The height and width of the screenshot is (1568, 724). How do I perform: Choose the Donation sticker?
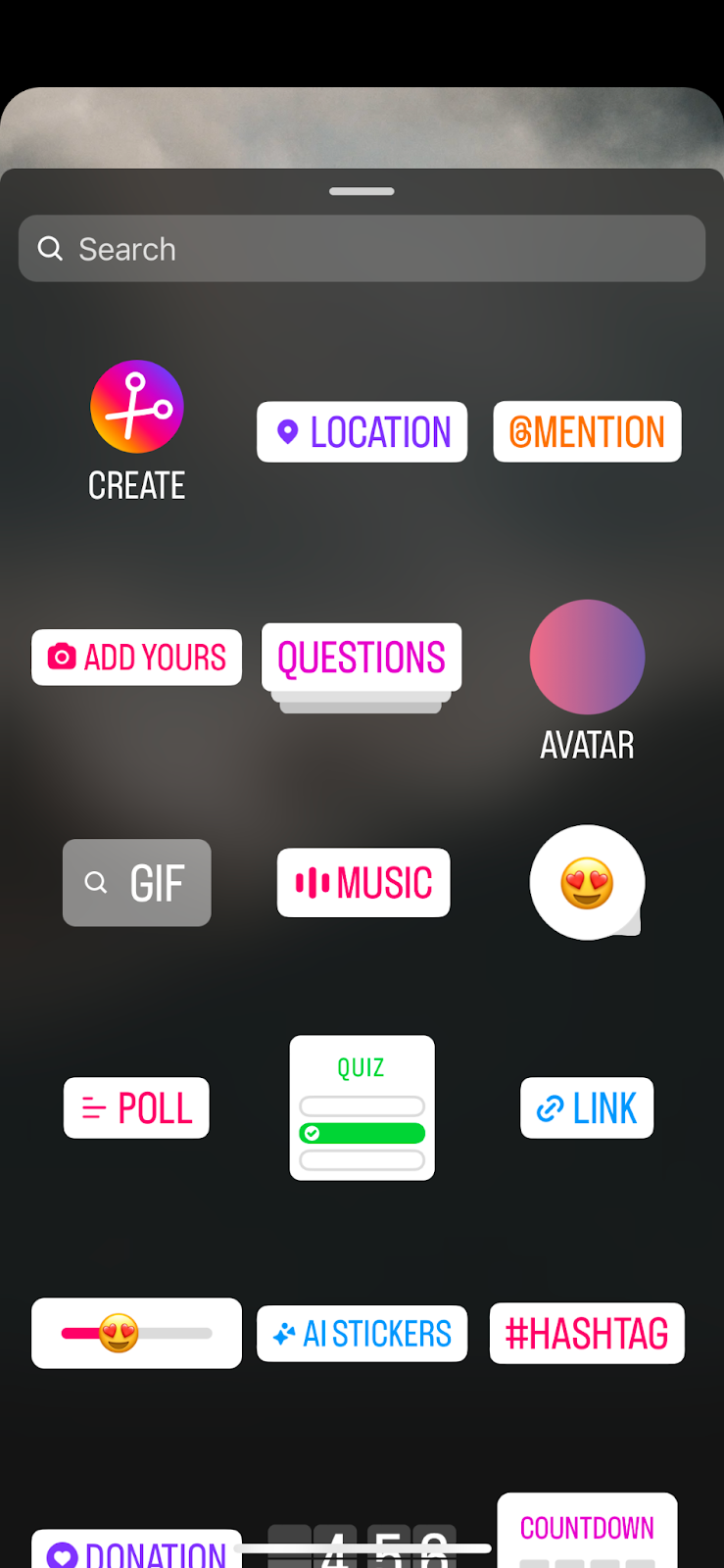click(136, 1551)
